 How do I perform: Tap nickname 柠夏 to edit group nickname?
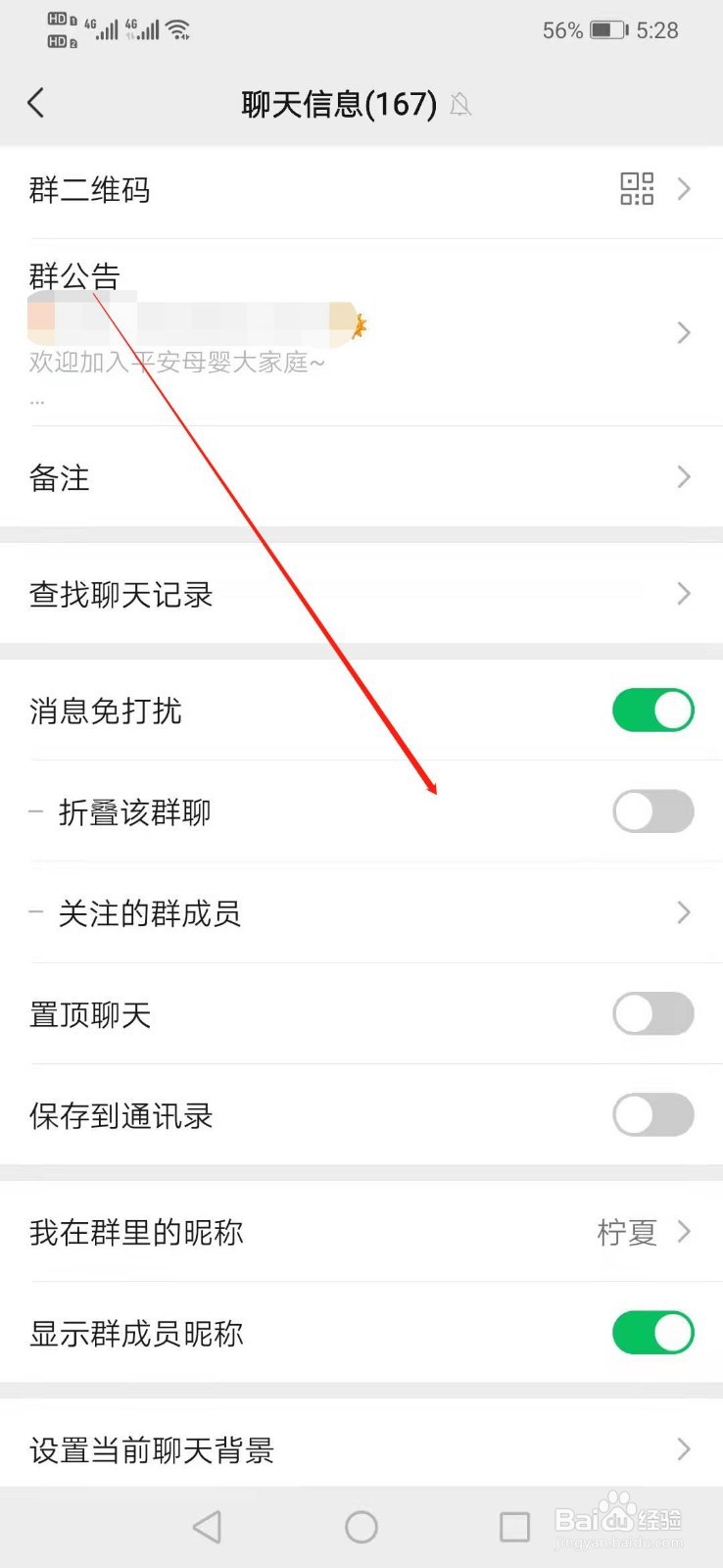[625, 1232]
